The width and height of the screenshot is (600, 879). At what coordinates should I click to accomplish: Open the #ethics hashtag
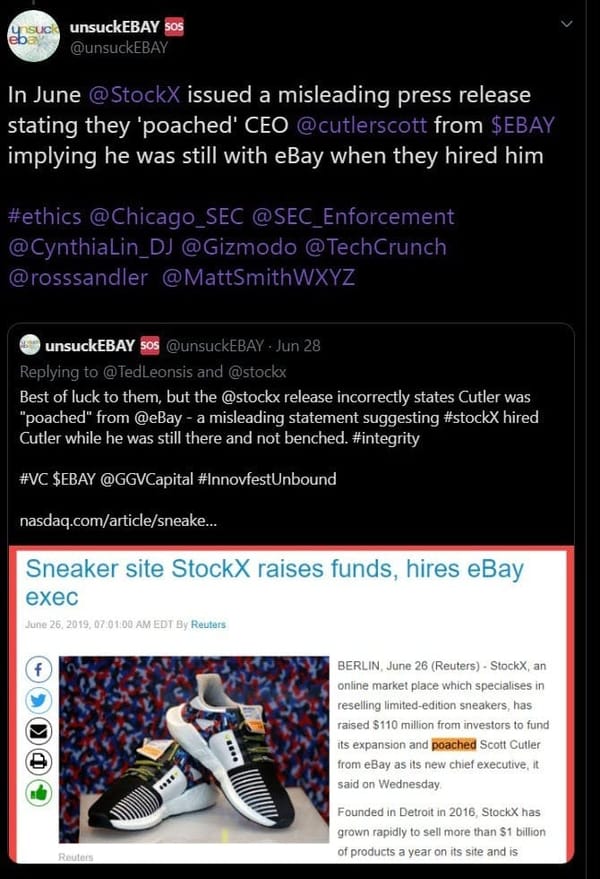tap(44, 216)
